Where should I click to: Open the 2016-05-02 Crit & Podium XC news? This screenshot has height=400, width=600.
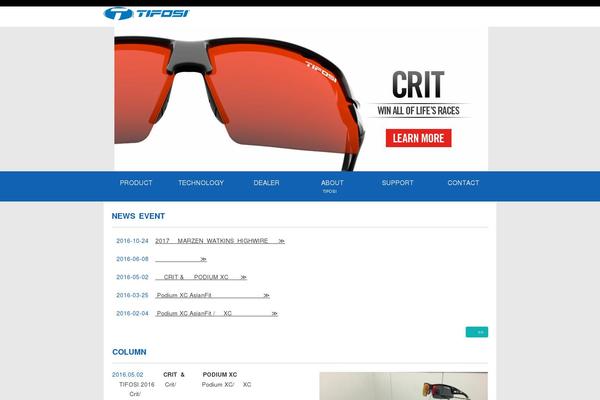[x=201, y=277]
